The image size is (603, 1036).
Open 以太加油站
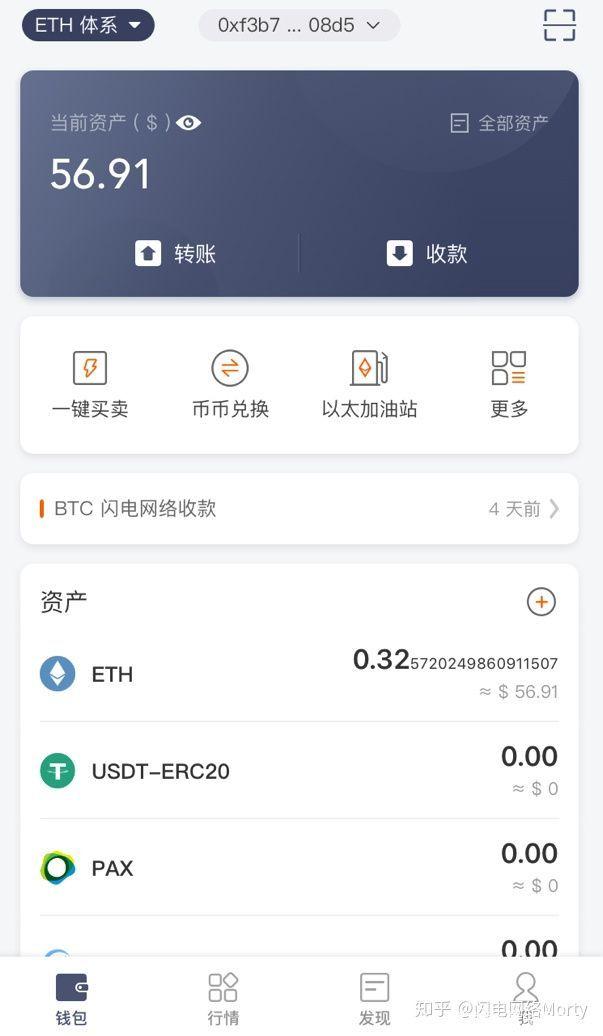pos(369,384)
